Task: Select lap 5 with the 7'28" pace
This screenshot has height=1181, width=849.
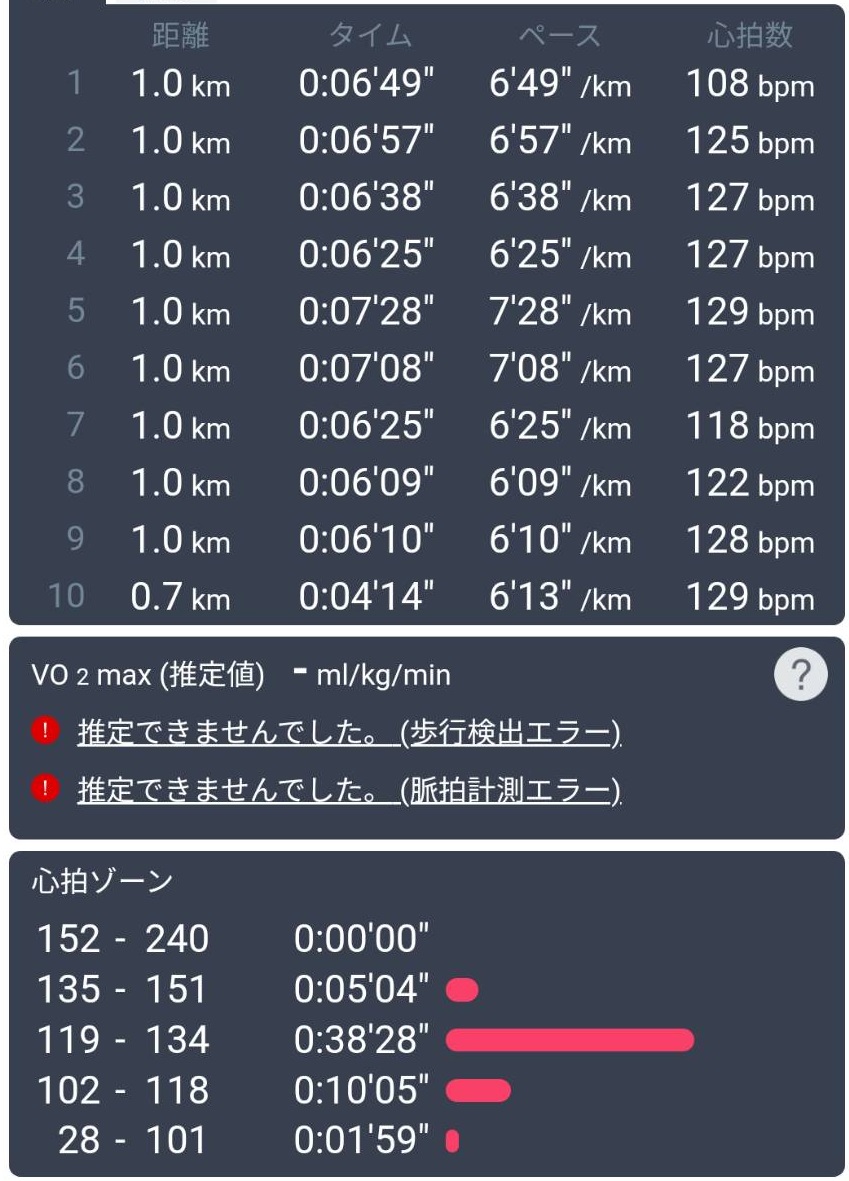Action: pyautogui.click(x=424, y=313)
